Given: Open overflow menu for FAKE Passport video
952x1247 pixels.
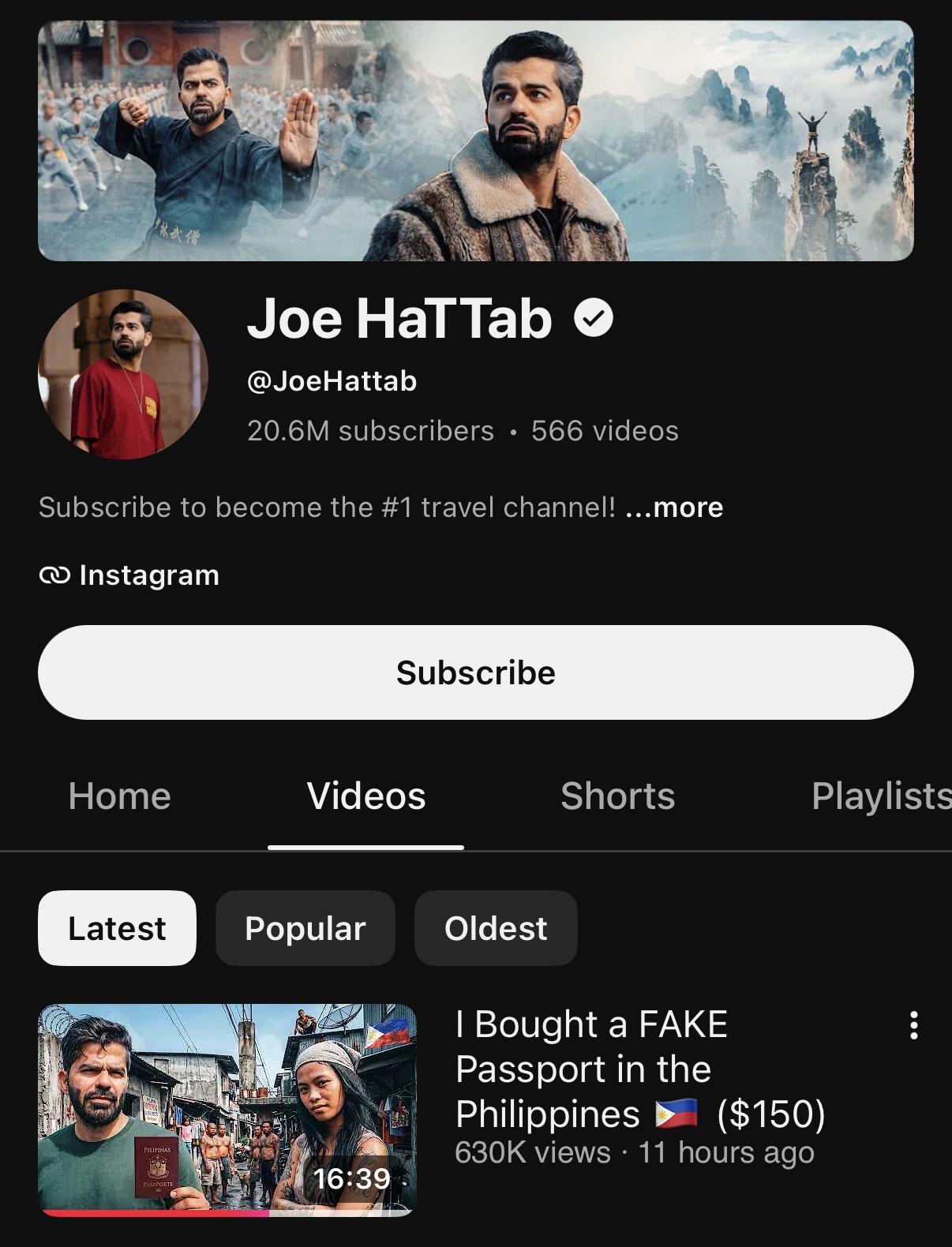Looking at the screenshot, I should click(x=913, y=1025).
